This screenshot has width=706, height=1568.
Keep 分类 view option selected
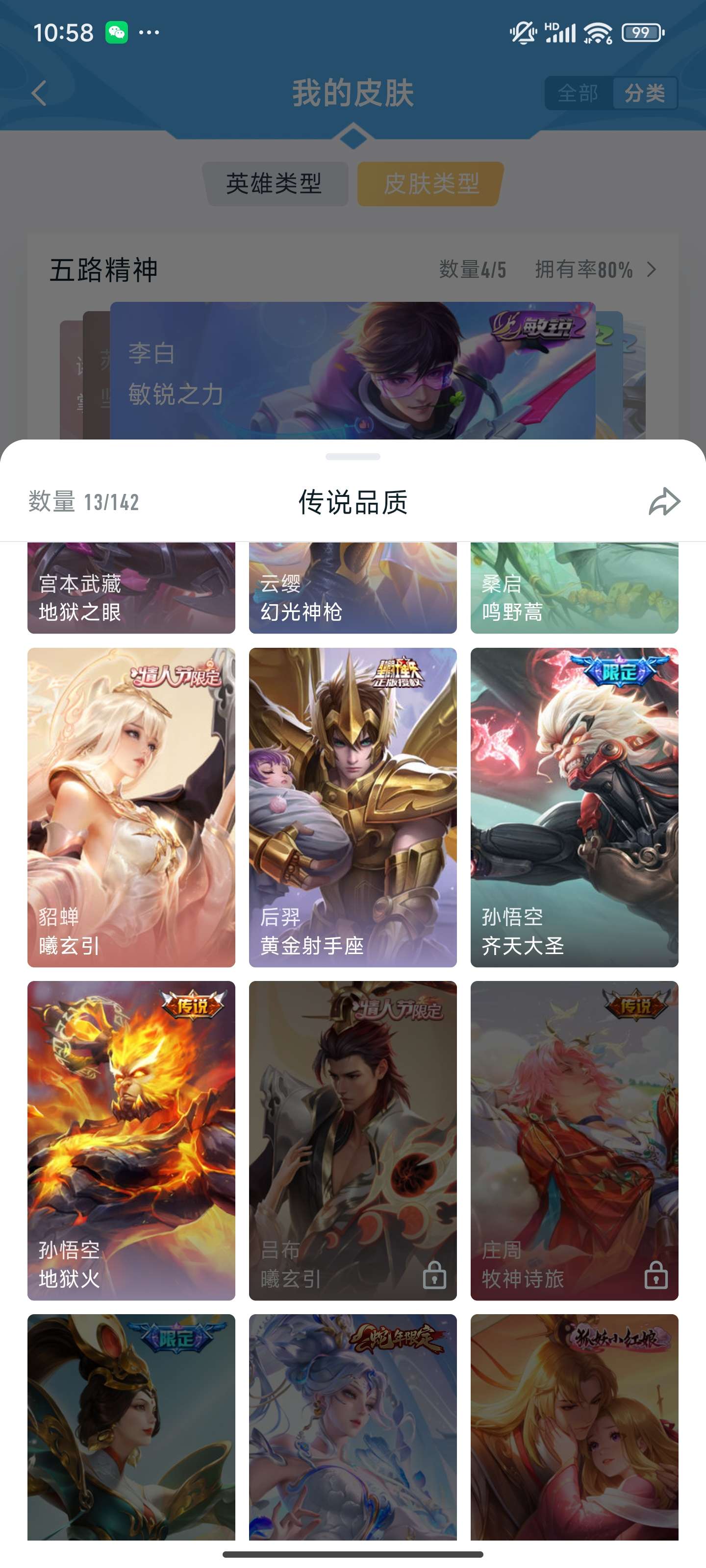(646, 93)
